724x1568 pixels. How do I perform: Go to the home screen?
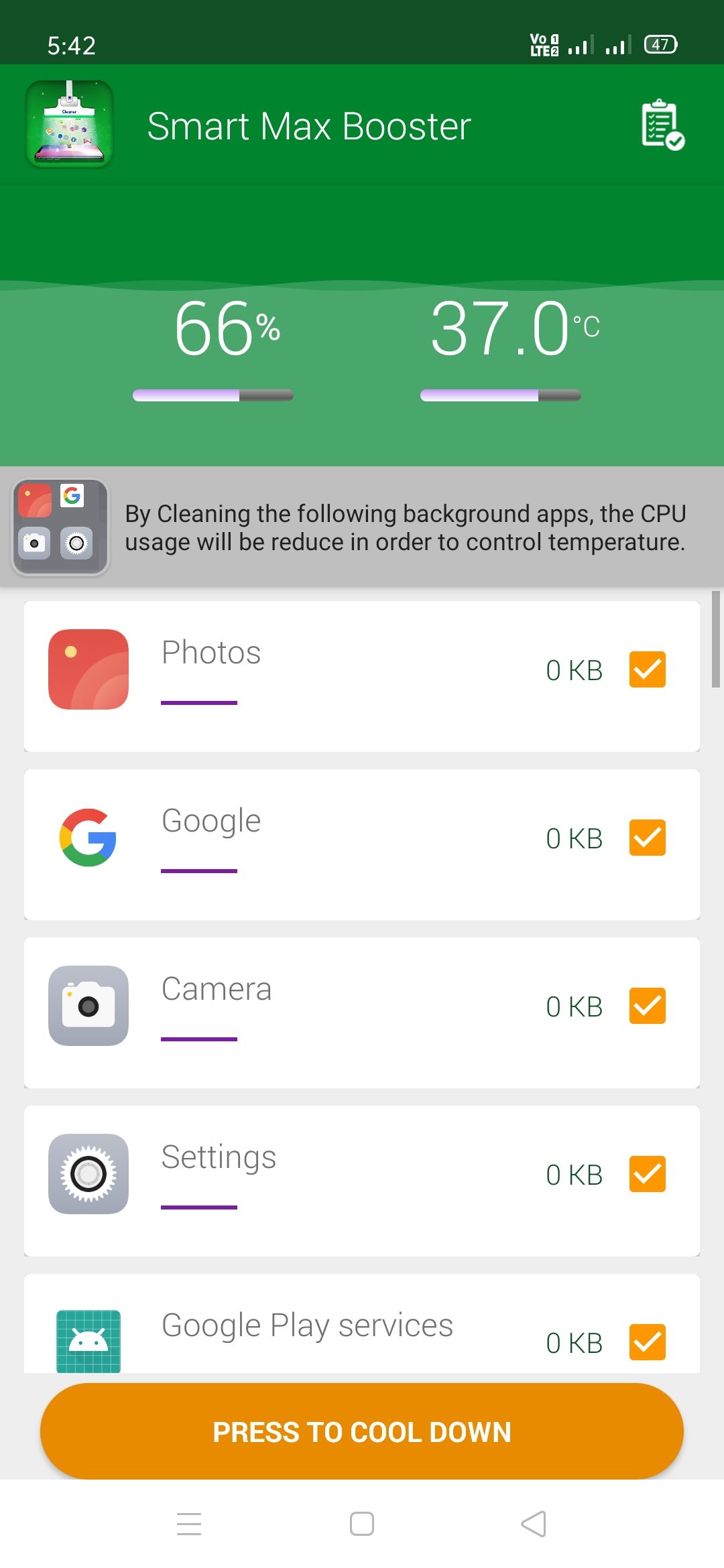point(362,1524)
